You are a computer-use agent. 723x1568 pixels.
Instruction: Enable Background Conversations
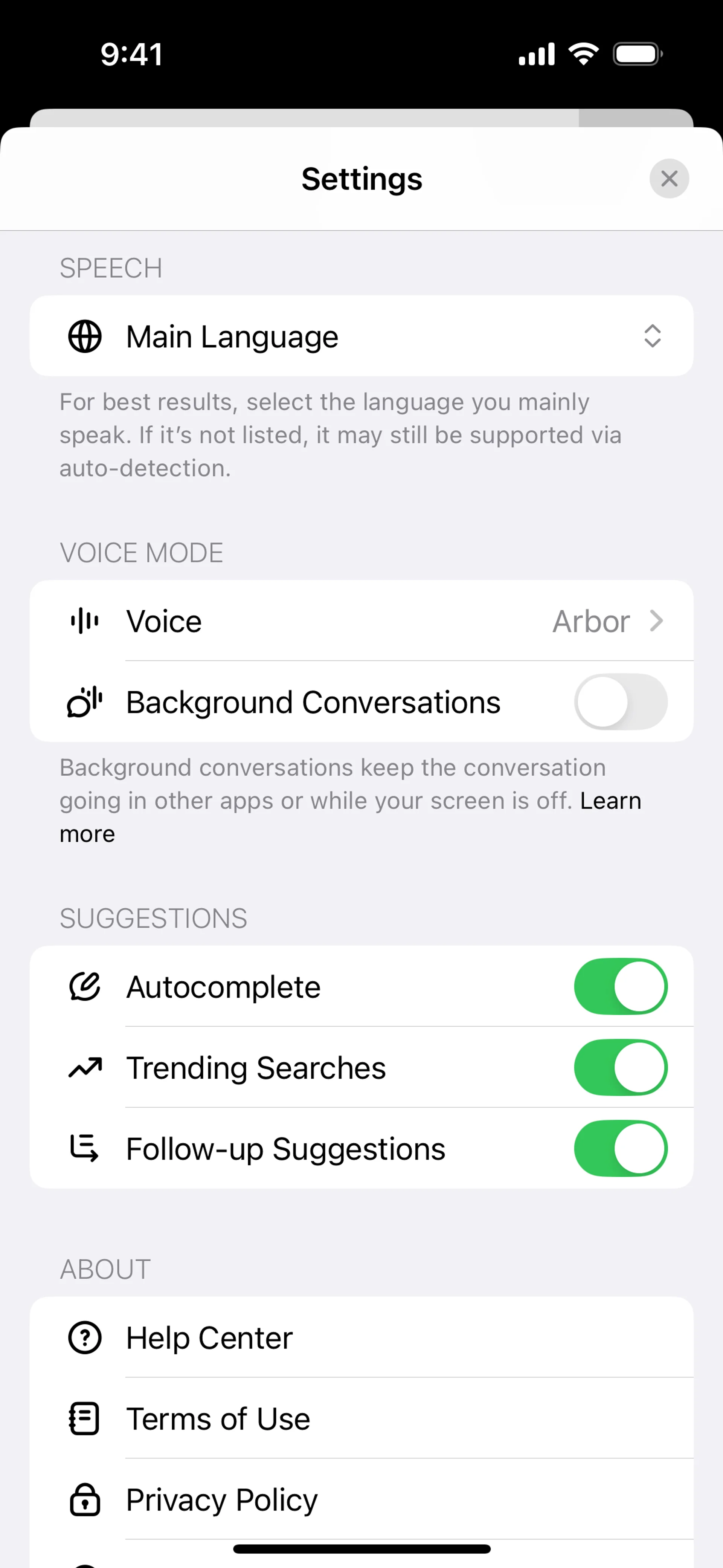[x=620, y=702]
